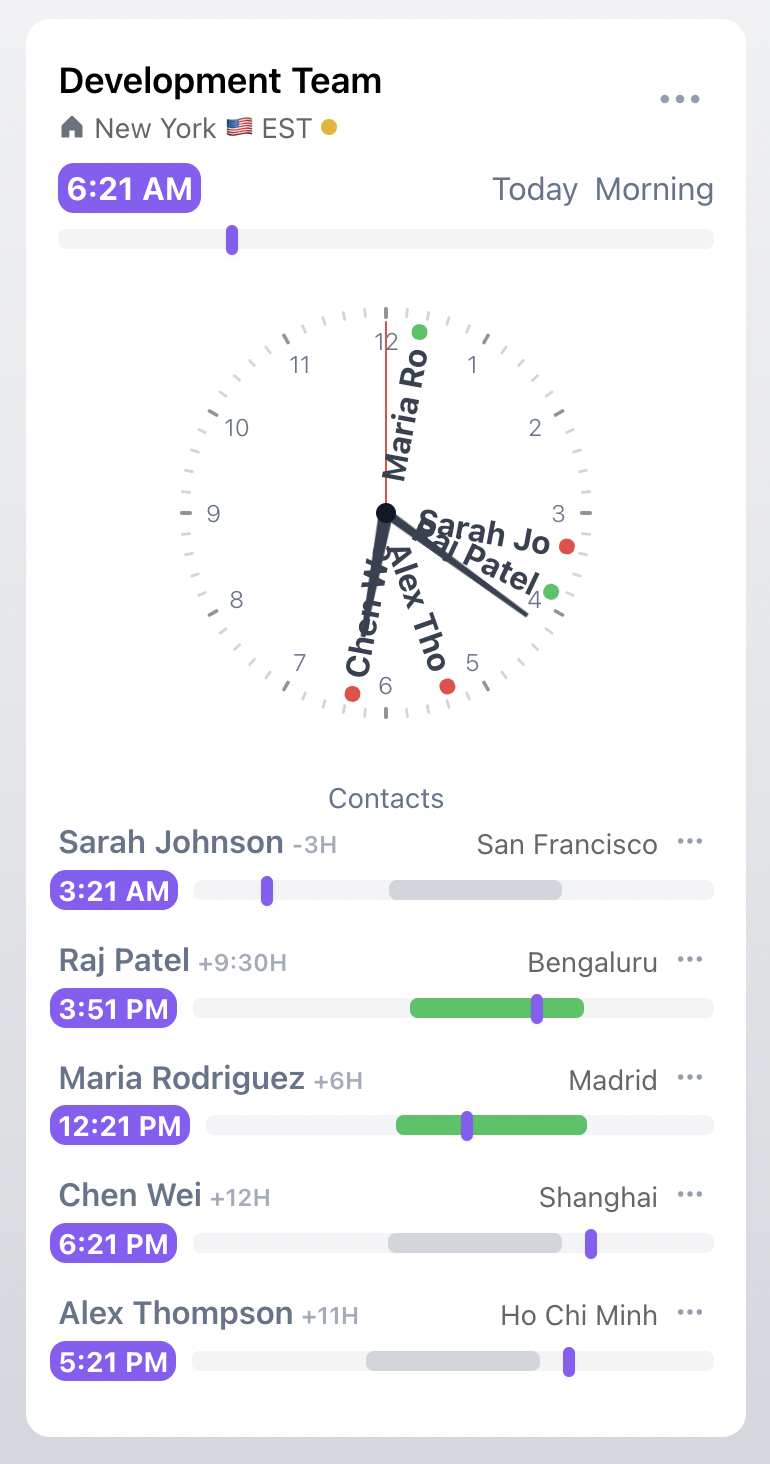Click the 6:21 AM time badge

[x=129, y=187]
